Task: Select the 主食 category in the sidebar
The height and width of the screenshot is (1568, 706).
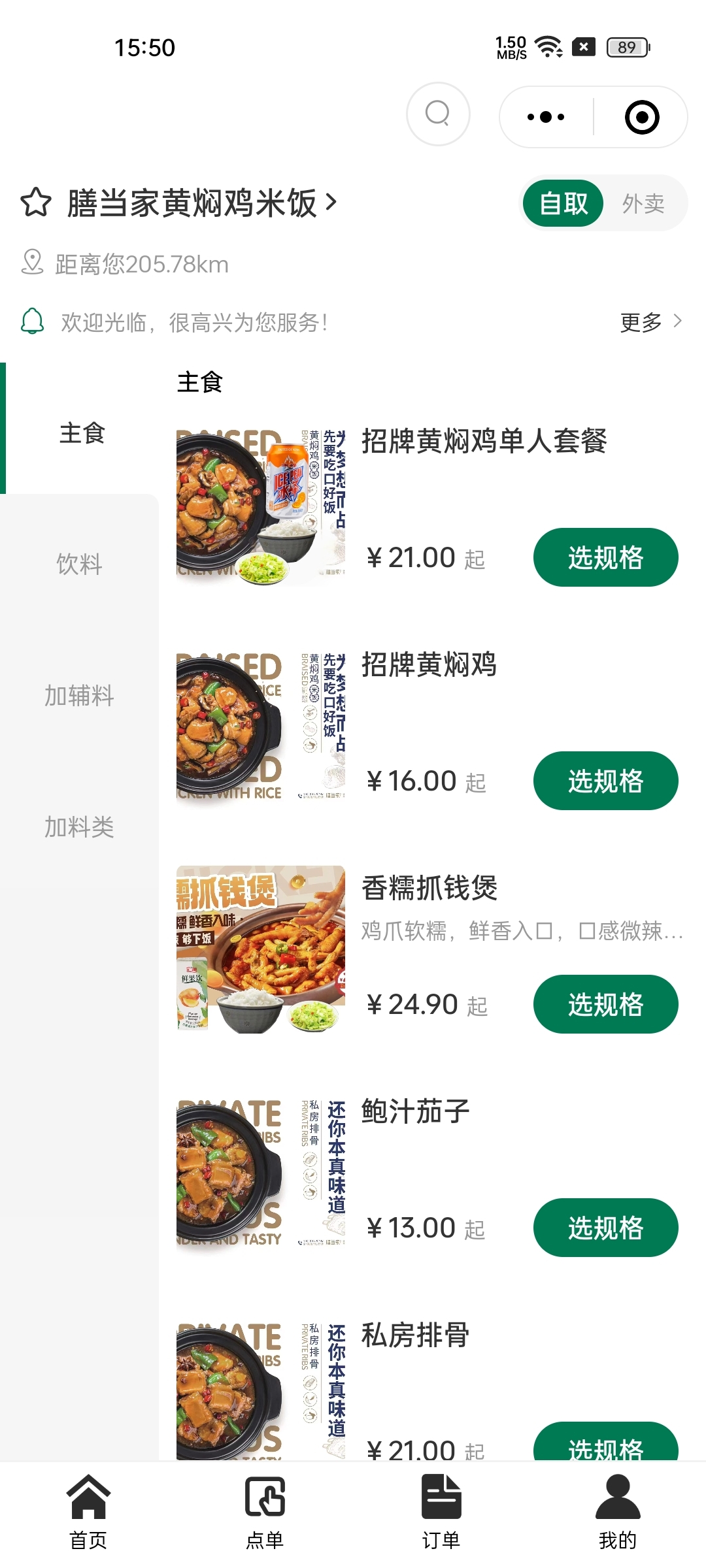Action: [82, 433]
